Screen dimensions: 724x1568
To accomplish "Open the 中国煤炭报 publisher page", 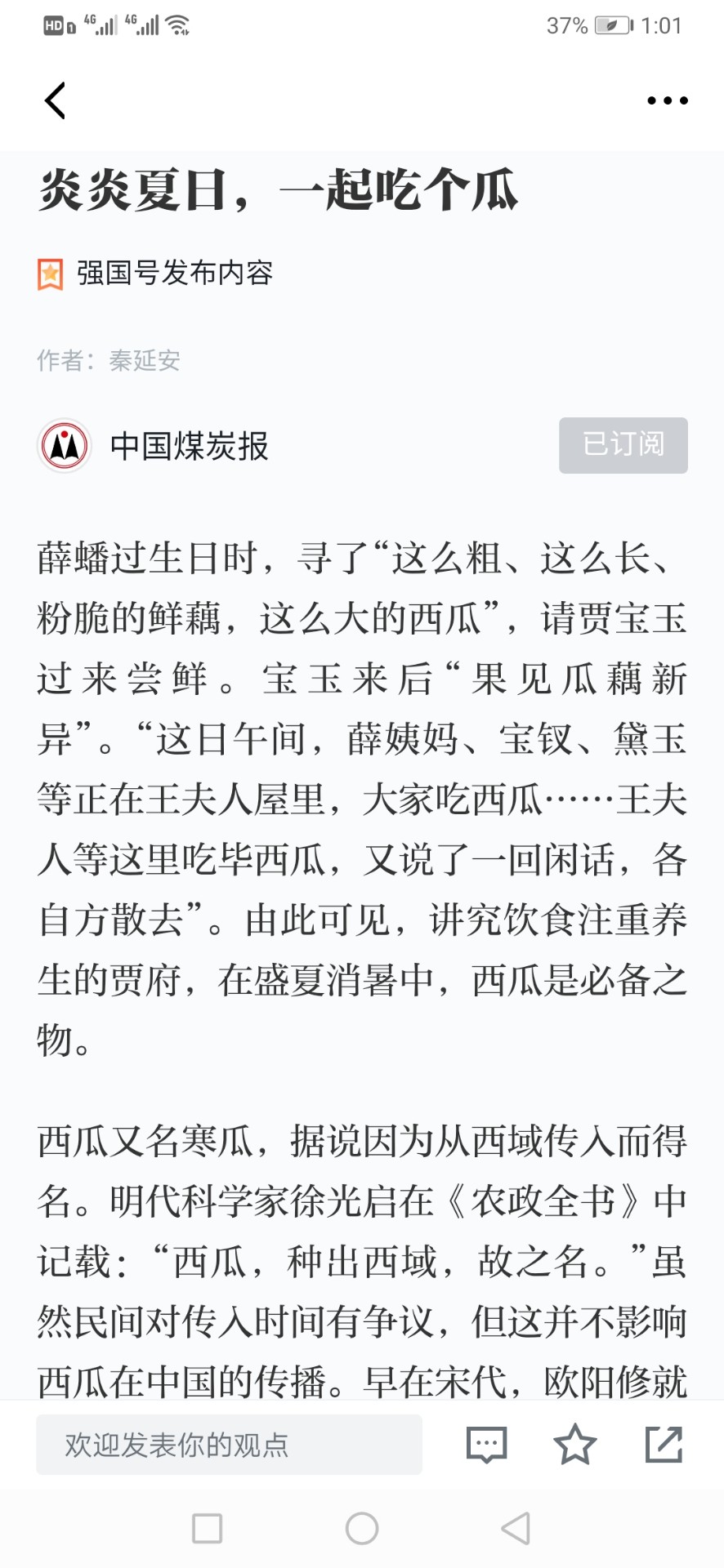I will click(x=189, y=446).
